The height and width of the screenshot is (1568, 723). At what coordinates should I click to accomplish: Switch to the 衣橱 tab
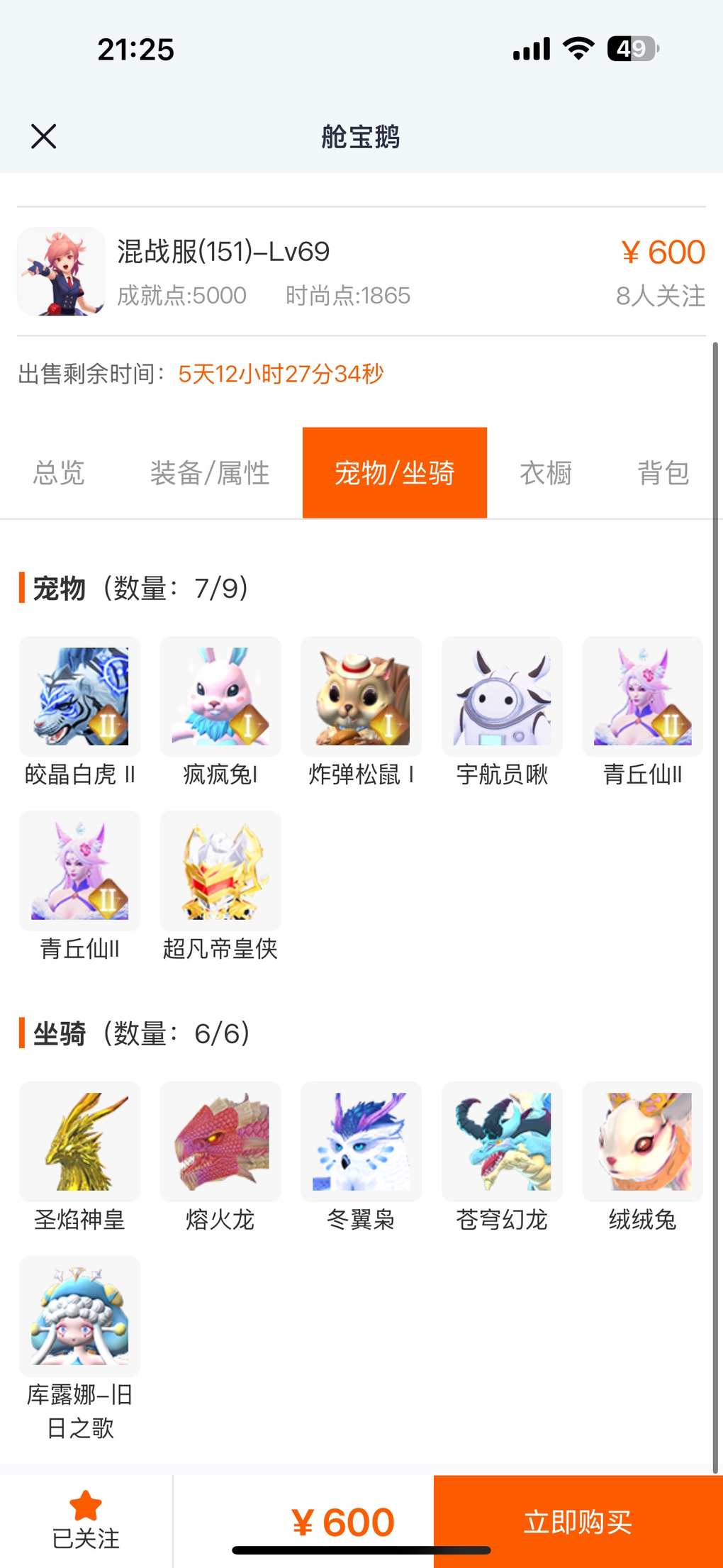click(x=546, y=473)
